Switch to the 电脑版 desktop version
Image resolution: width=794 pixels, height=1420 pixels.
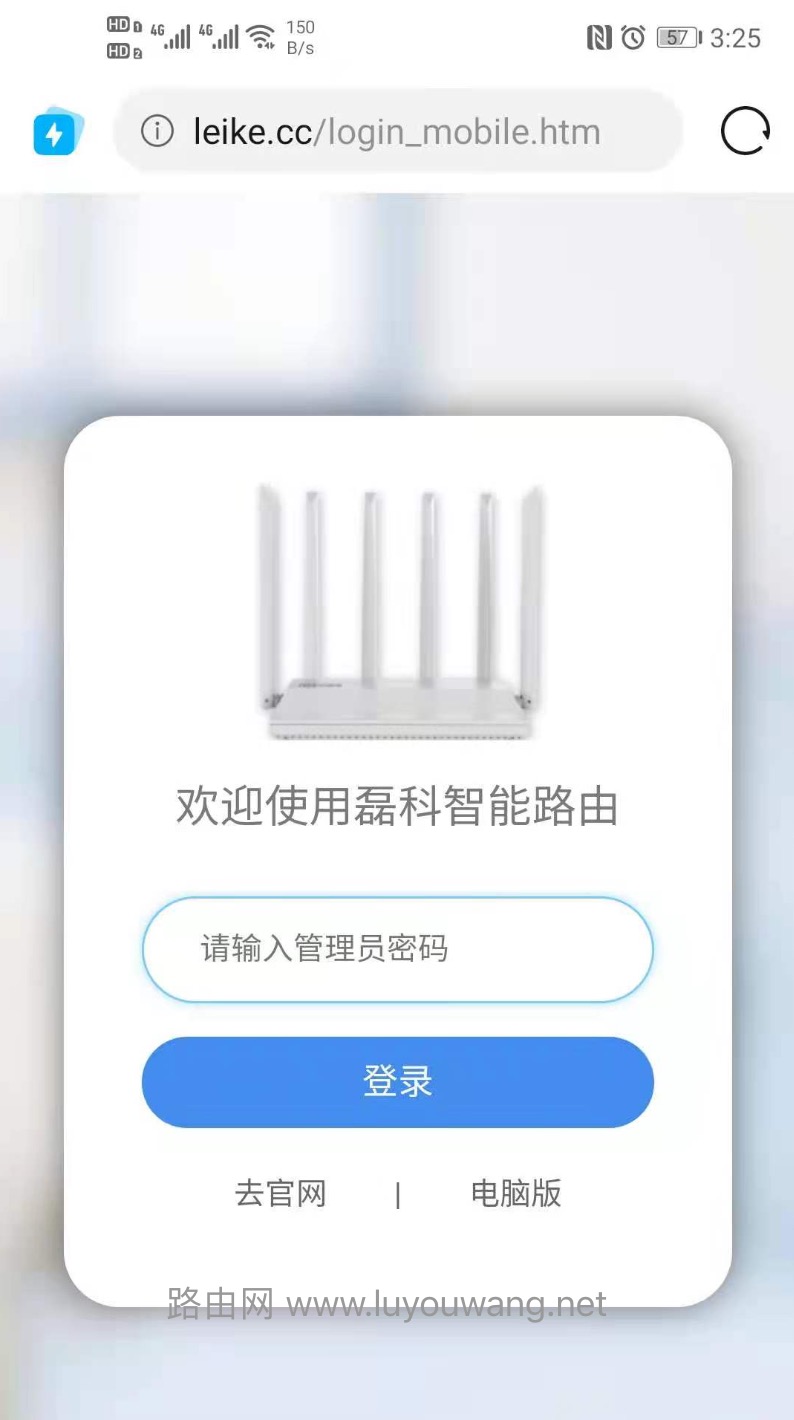(516, 1193)
